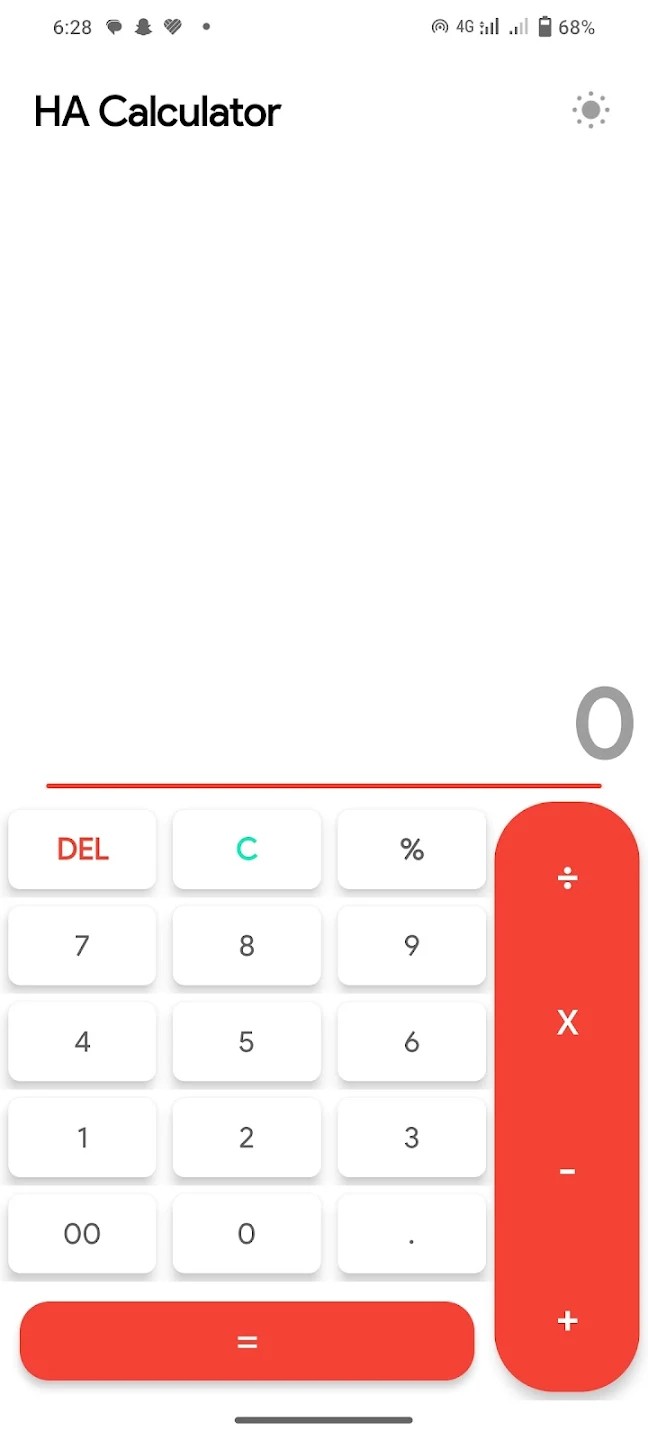The width and height of the screenshot is (648, 1440).
Task: Enter digit 3
Action: (412, 1137)
